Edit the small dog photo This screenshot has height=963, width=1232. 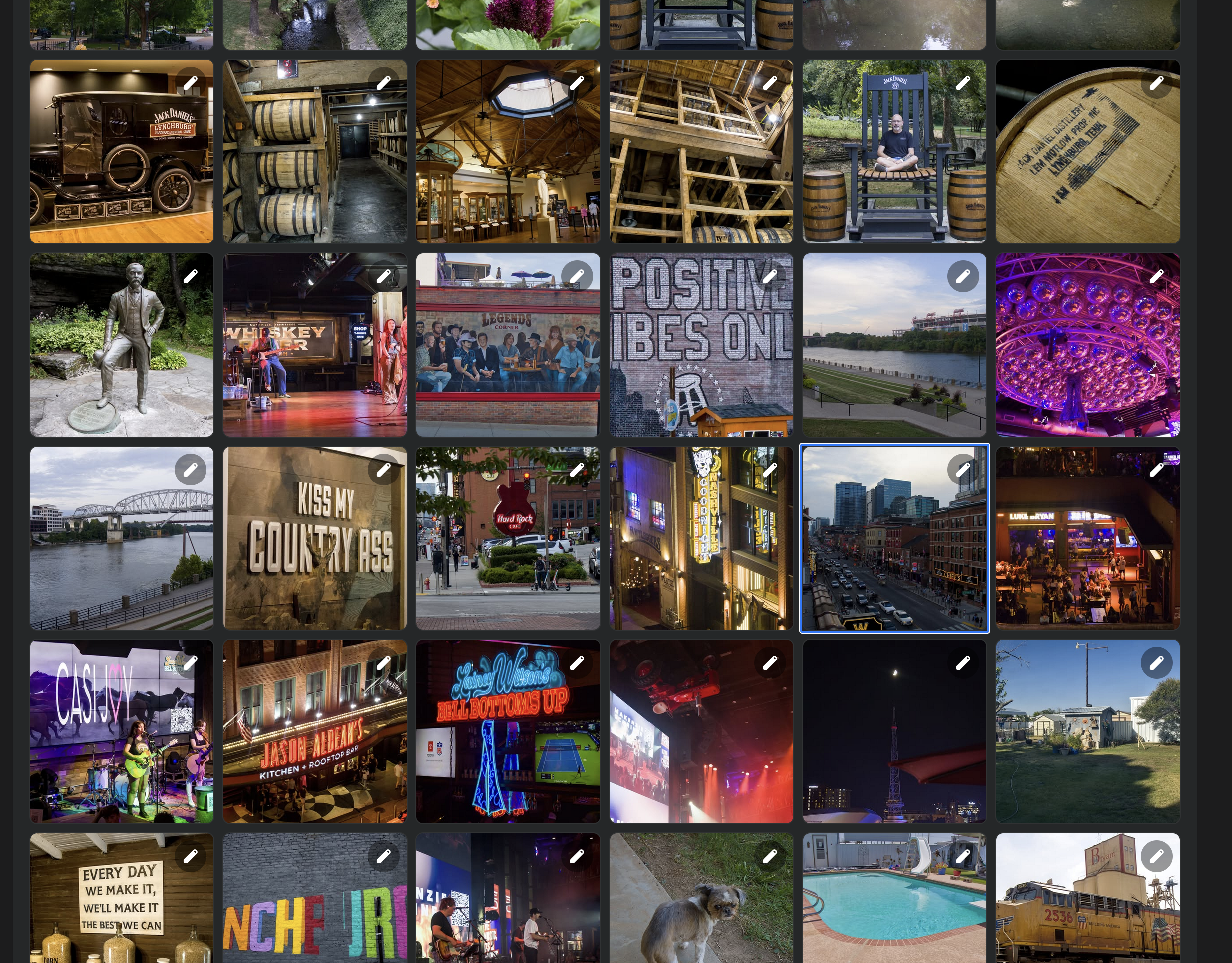click(x=770, y=856)
